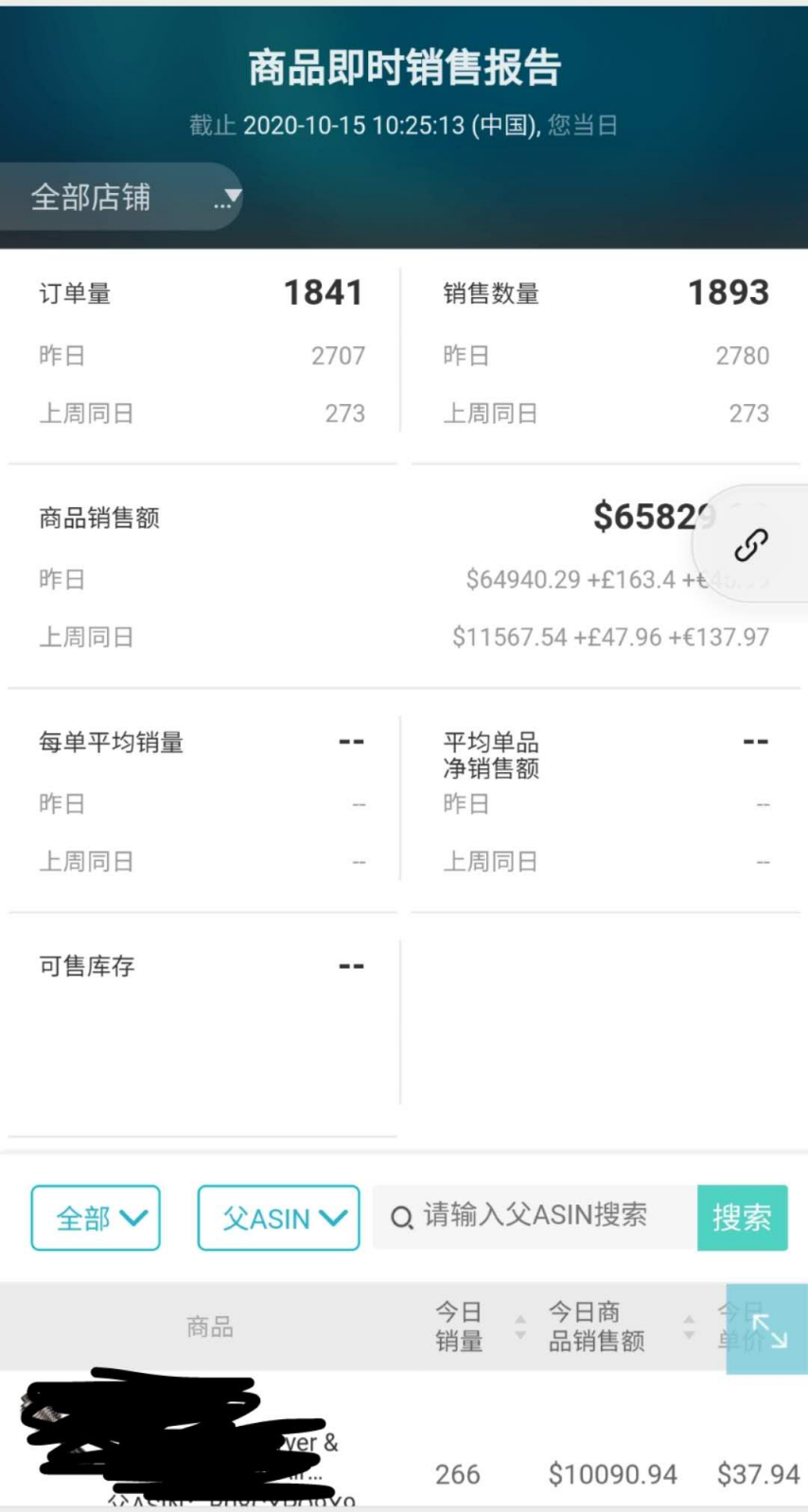Screen dimensions: 808x1512
Task: Open the 全部店铺 dropdown
Action: coord(123,198)
